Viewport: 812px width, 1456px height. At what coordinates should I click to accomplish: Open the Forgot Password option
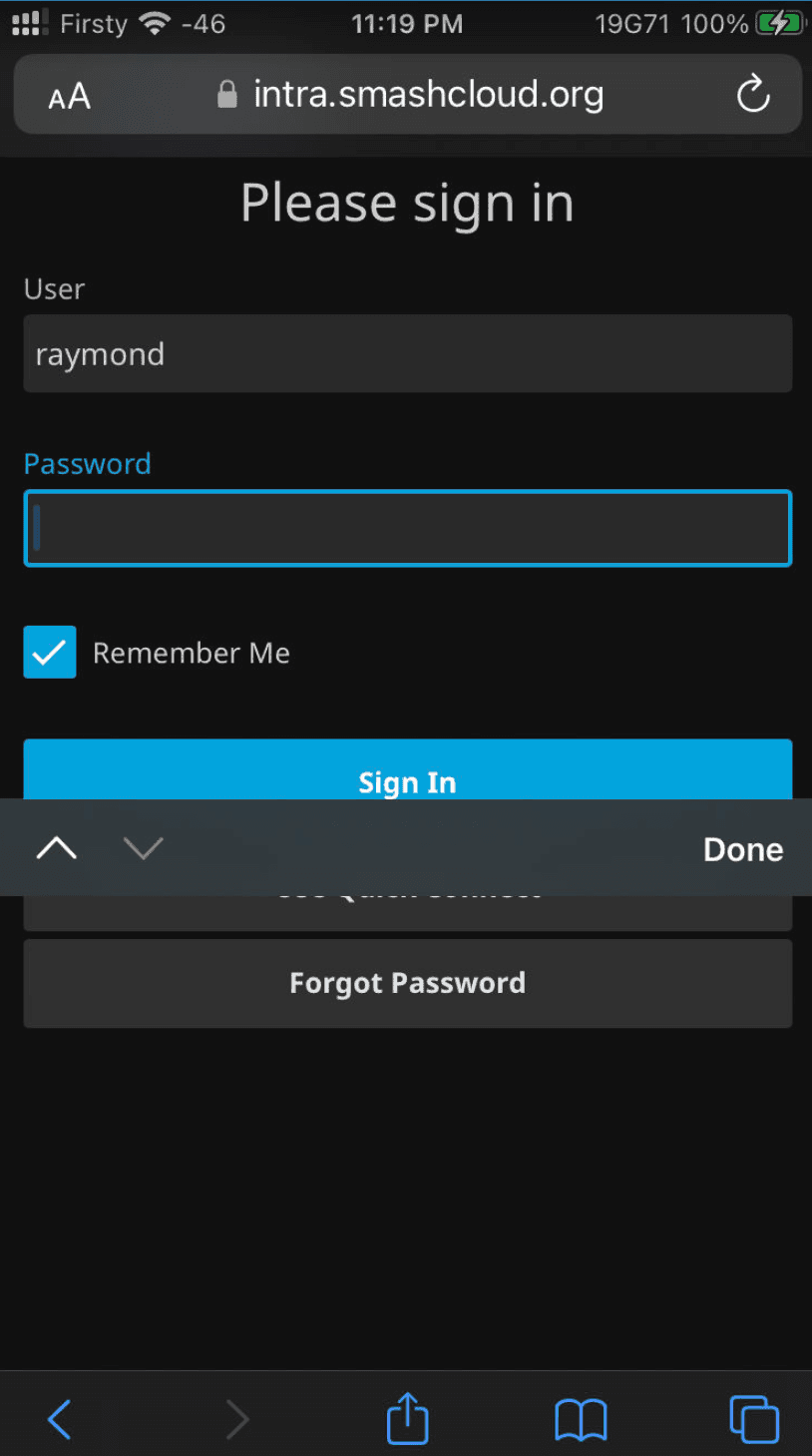click(407, 983)
